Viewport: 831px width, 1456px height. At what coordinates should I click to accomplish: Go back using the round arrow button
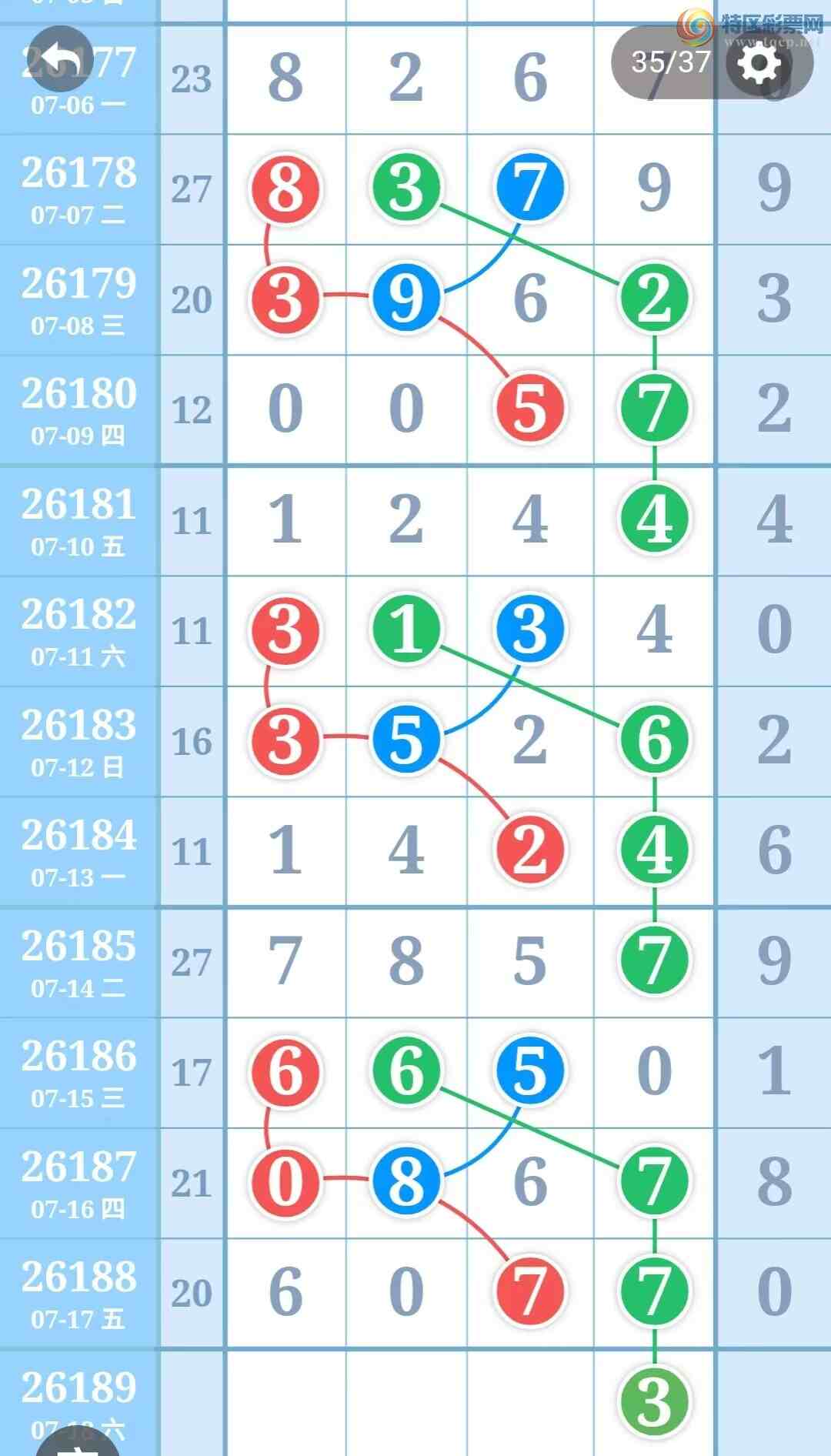tap(60, 59)
